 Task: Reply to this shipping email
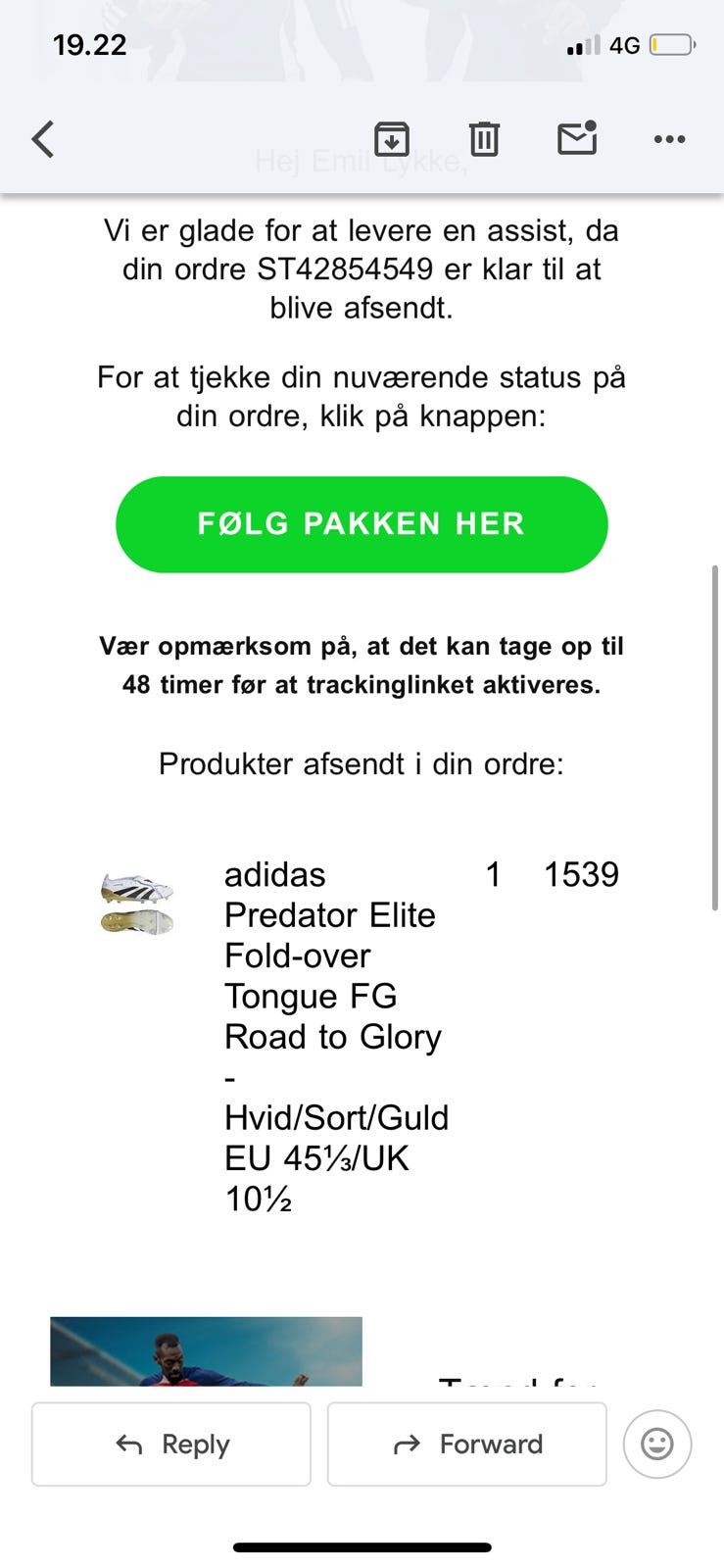click(x=170, y=1444)
